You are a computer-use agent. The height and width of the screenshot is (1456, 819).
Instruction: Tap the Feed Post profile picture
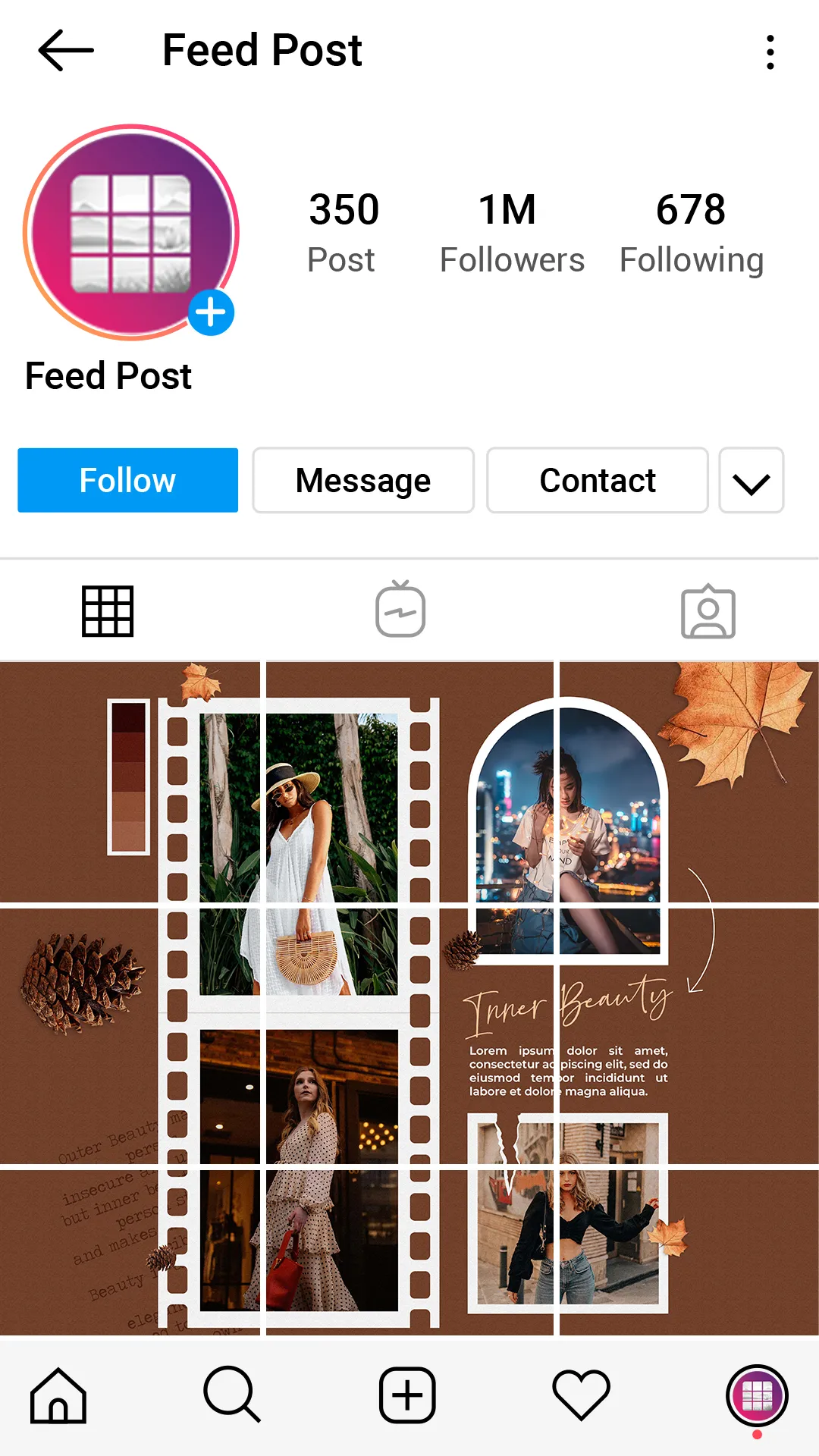click(x=131, y=232)
